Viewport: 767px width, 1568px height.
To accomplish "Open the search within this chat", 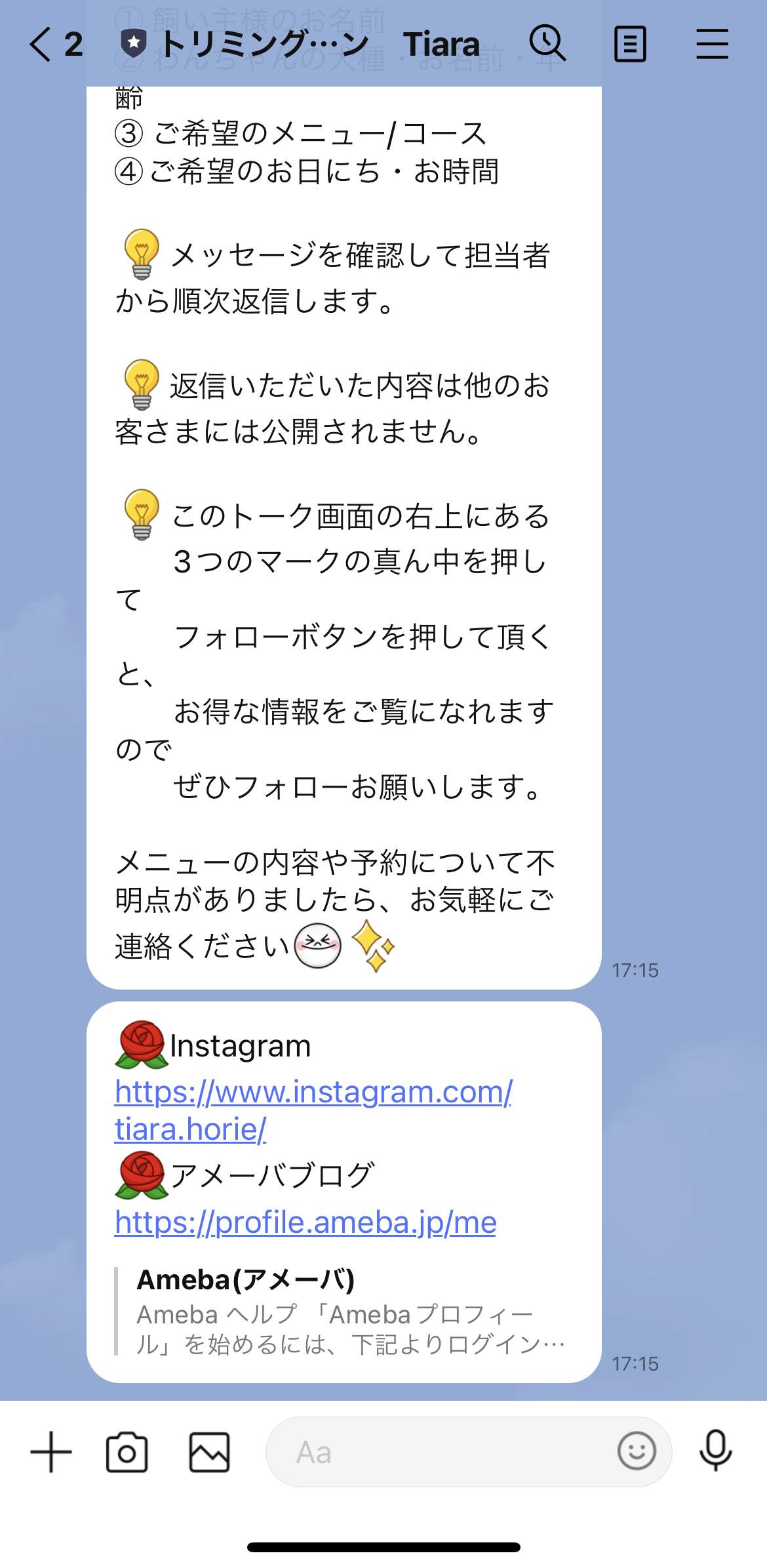I will (x=548, y=43).
